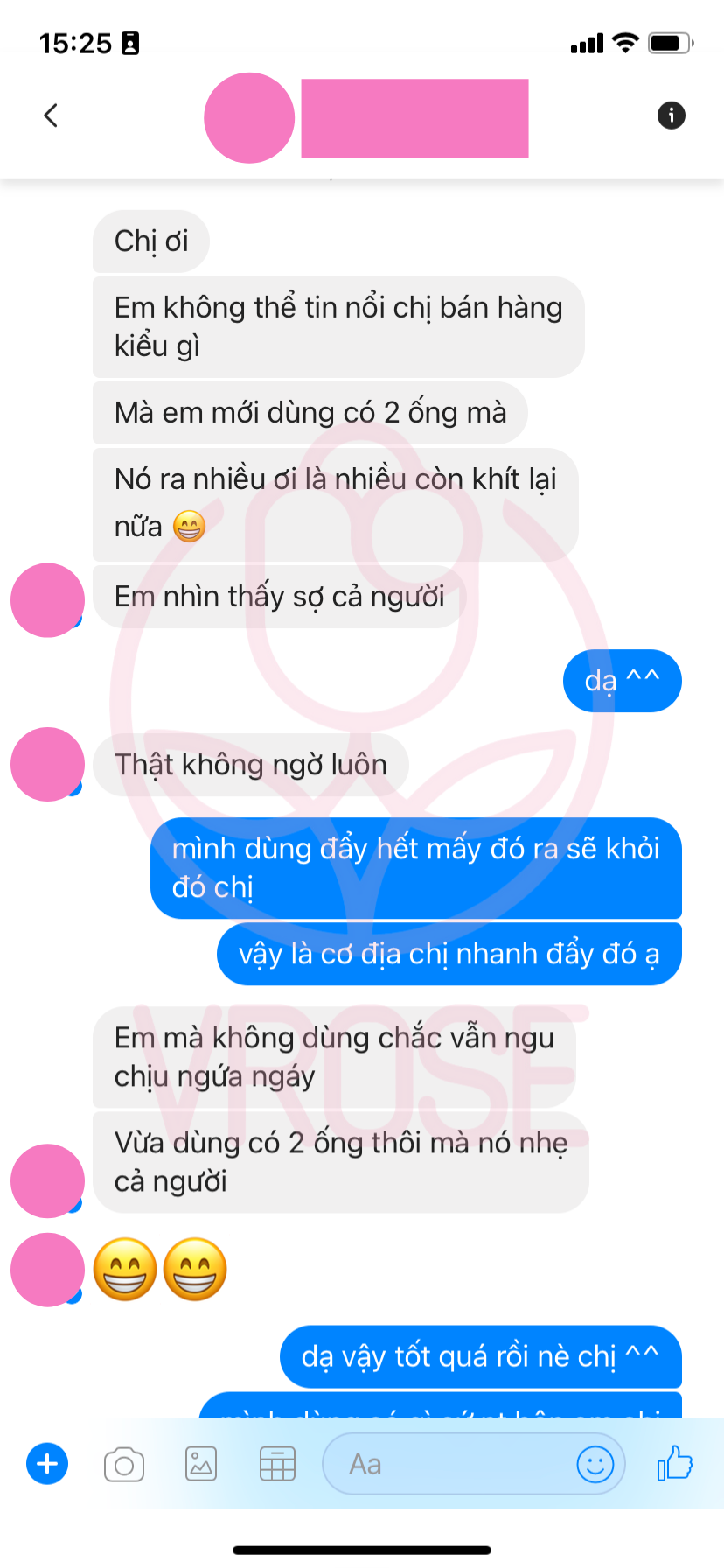Open the emoji picker smiley
This screenshot has height=1568, width=724.
pos(595,1464)
